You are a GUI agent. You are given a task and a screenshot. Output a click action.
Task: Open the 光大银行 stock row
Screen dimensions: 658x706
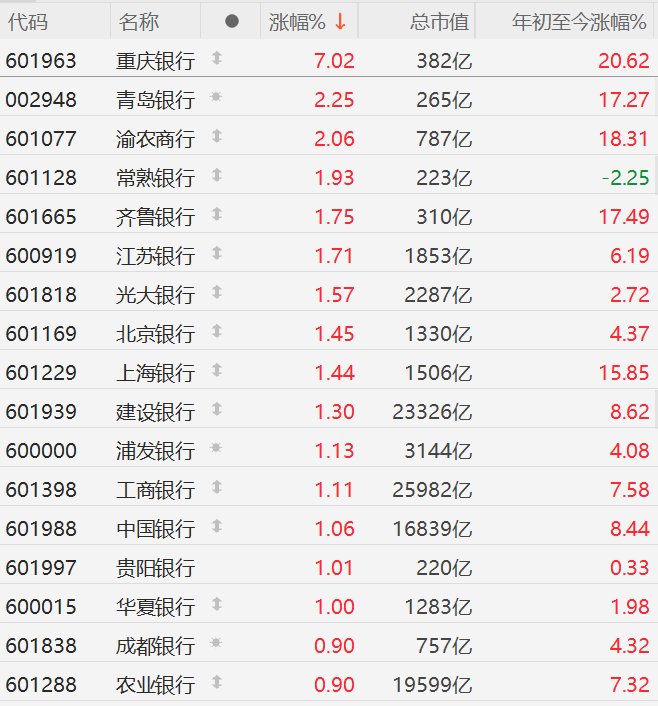point(329,294)
